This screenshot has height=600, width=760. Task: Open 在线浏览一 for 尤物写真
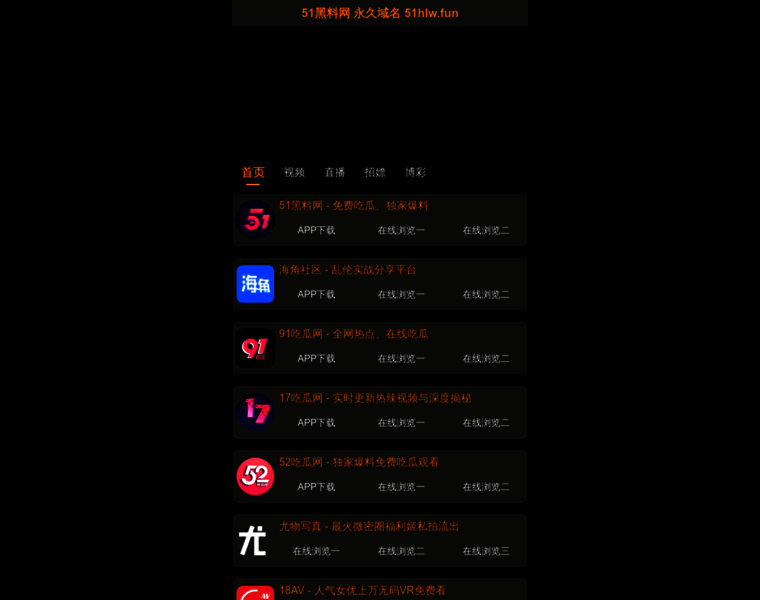316,550
